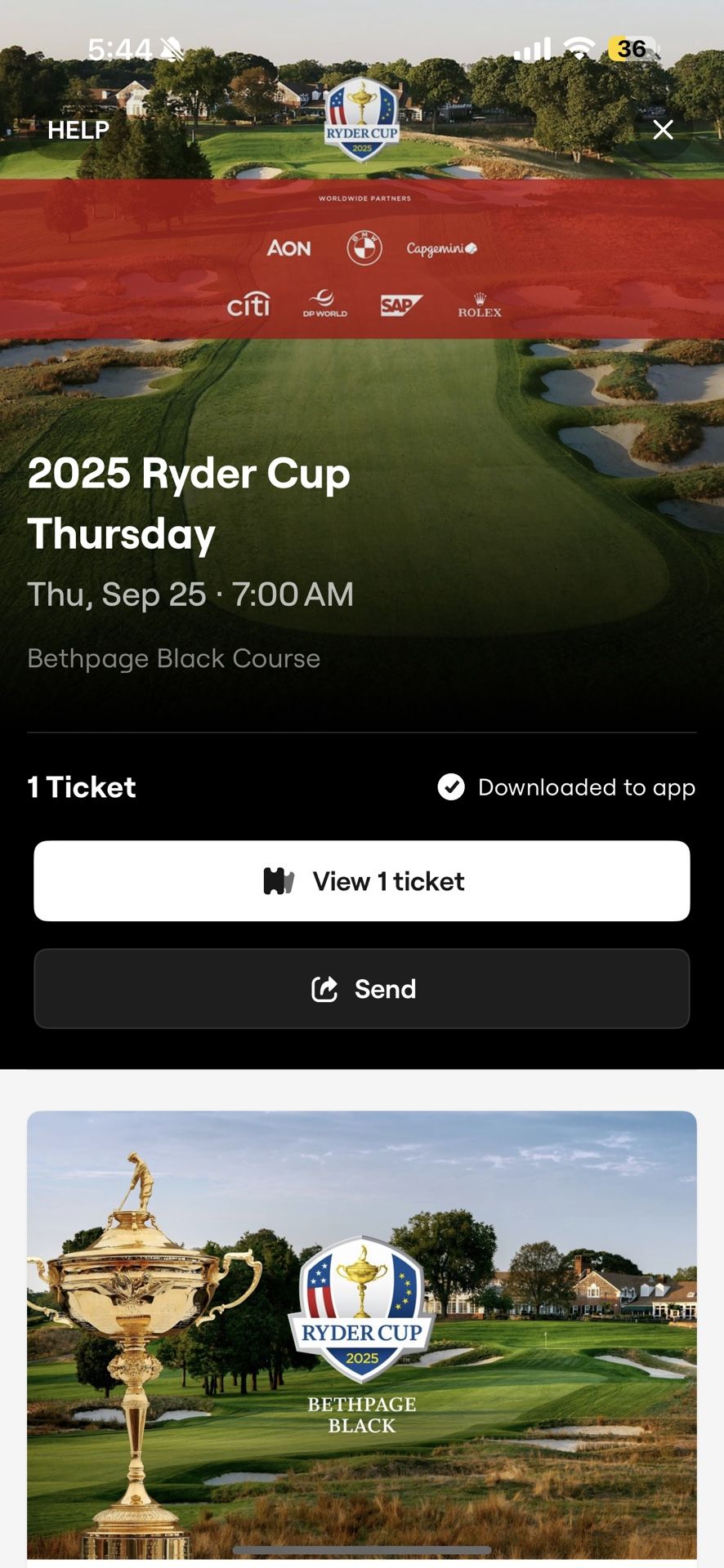This screenshot has height=1568, width=724.
Task: Close the ticket details screen
Action: (x=663, y=130)
